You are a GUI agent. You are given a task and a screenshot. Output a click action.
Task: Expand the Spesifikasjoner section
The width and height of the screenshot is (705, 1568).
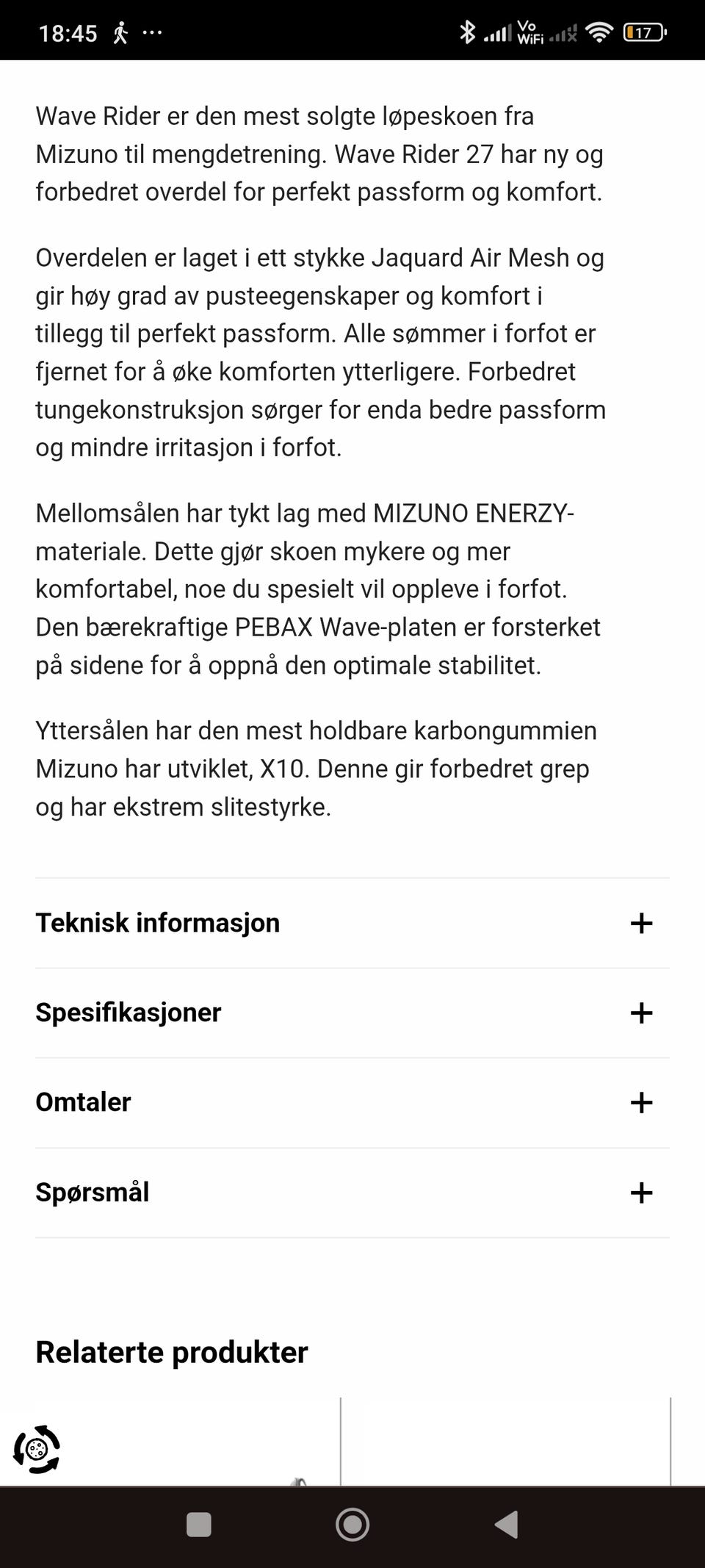(642, 1013)
